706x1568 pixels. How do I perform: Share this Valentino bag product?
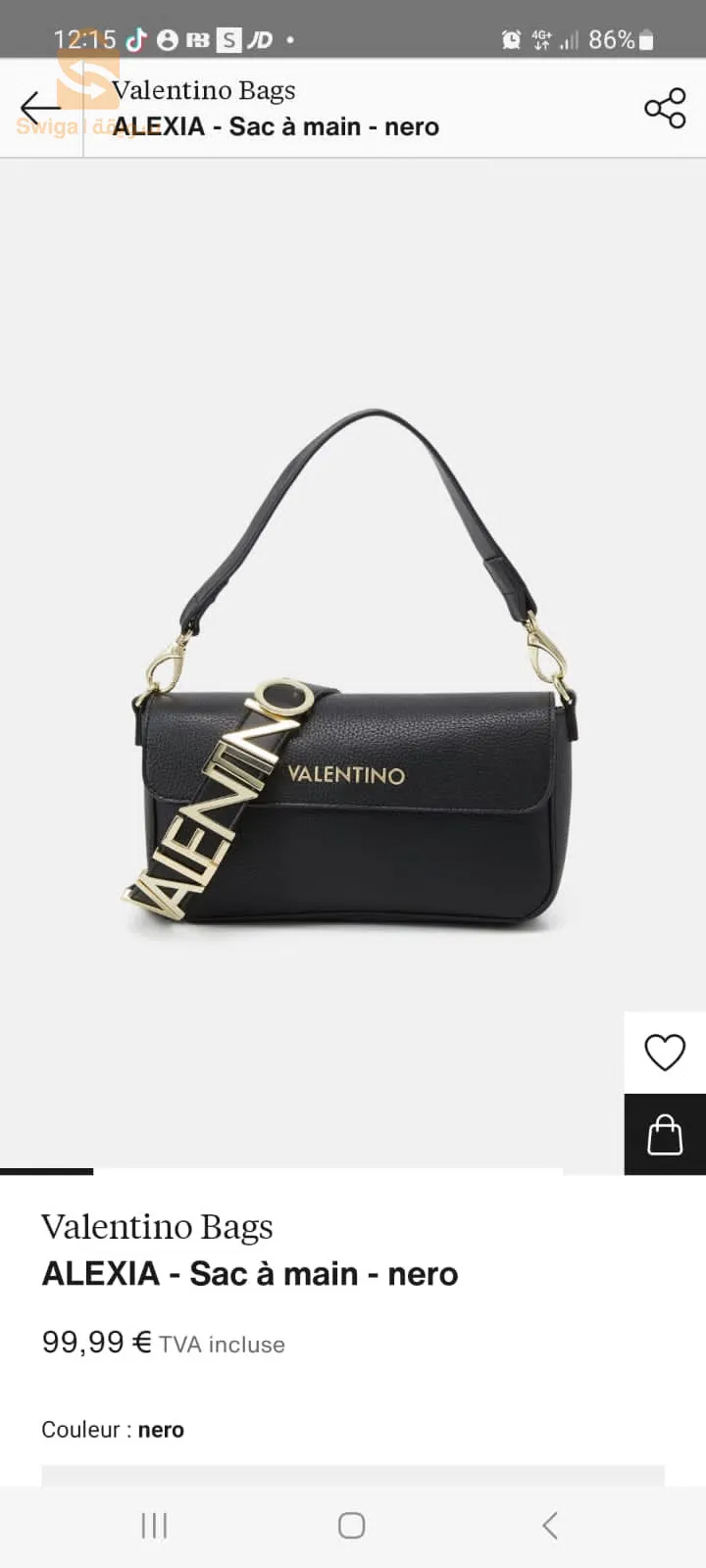click(x=665, y=108)
